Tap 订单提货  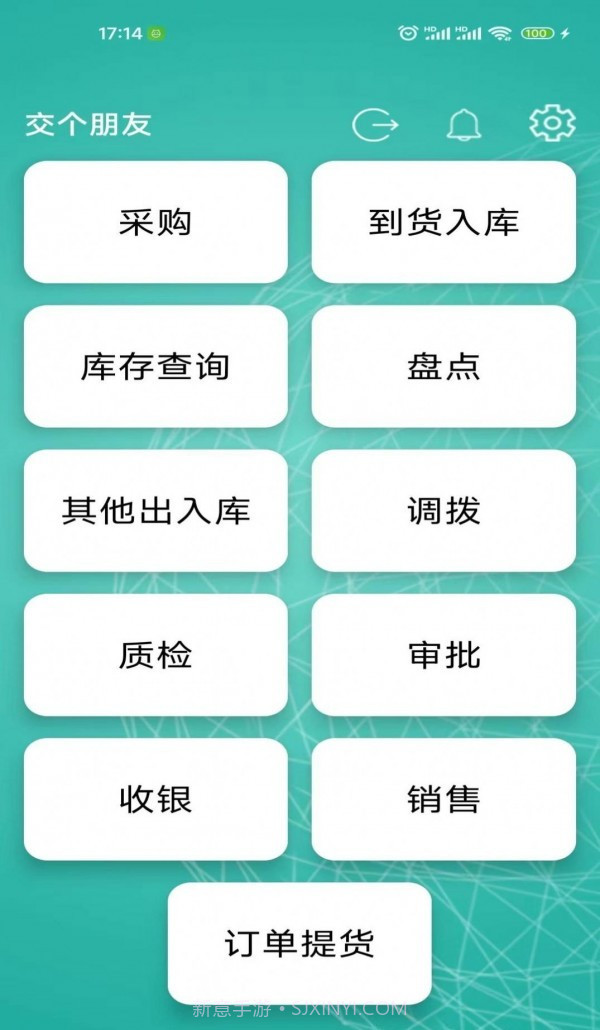tap(299, 943)
